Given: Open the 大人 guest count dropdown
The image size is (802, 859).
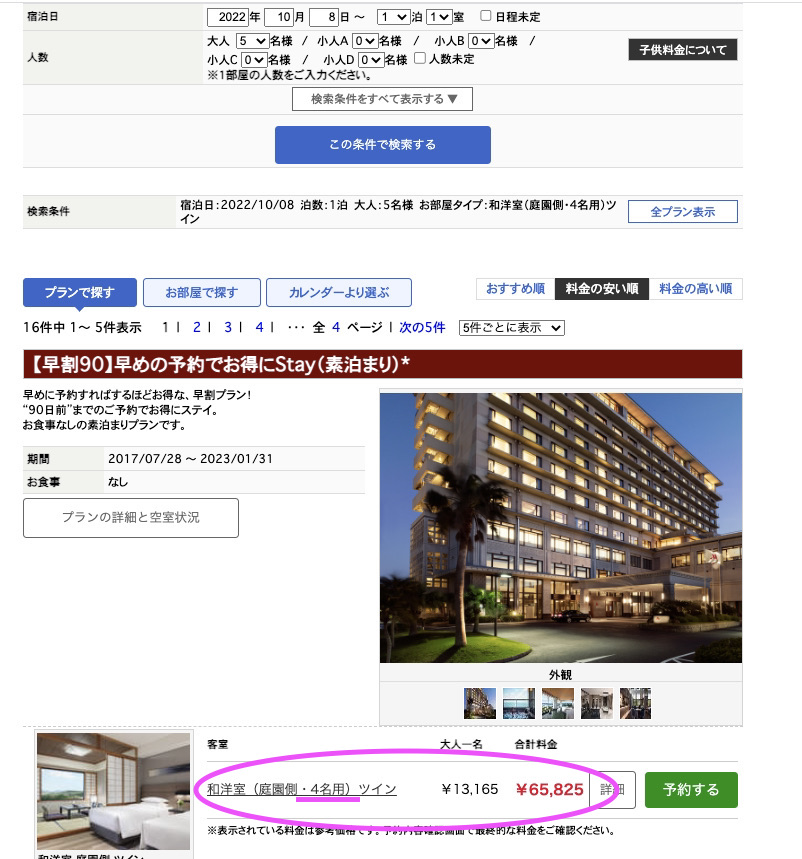Looking at the screenshot, I should [252, 41].
